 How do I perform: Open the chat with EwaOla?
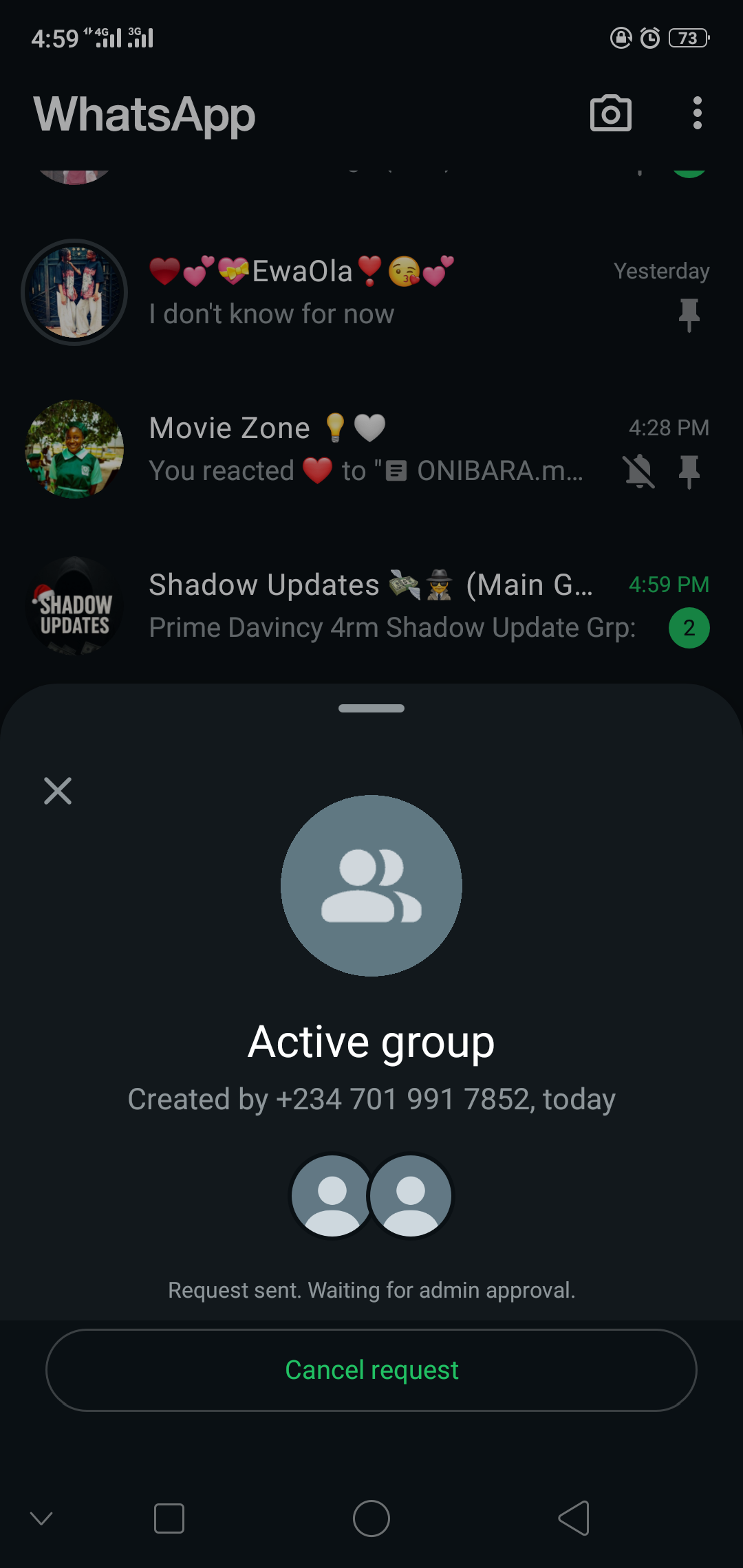(x=385, y=292)
